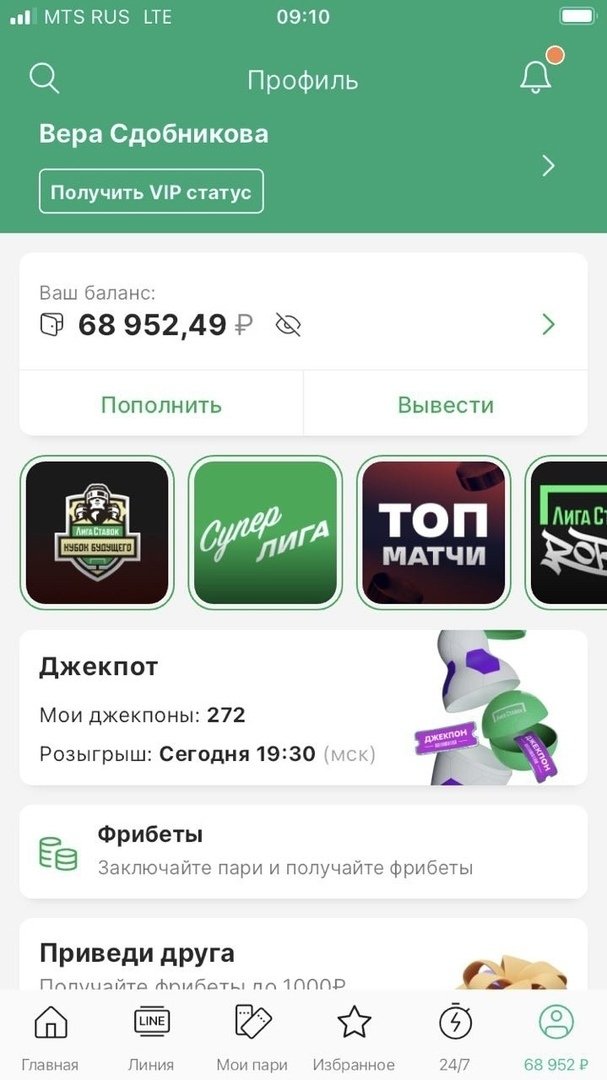Open the search magnifier icon
The image size is (607, 1080).
[45, 78]
